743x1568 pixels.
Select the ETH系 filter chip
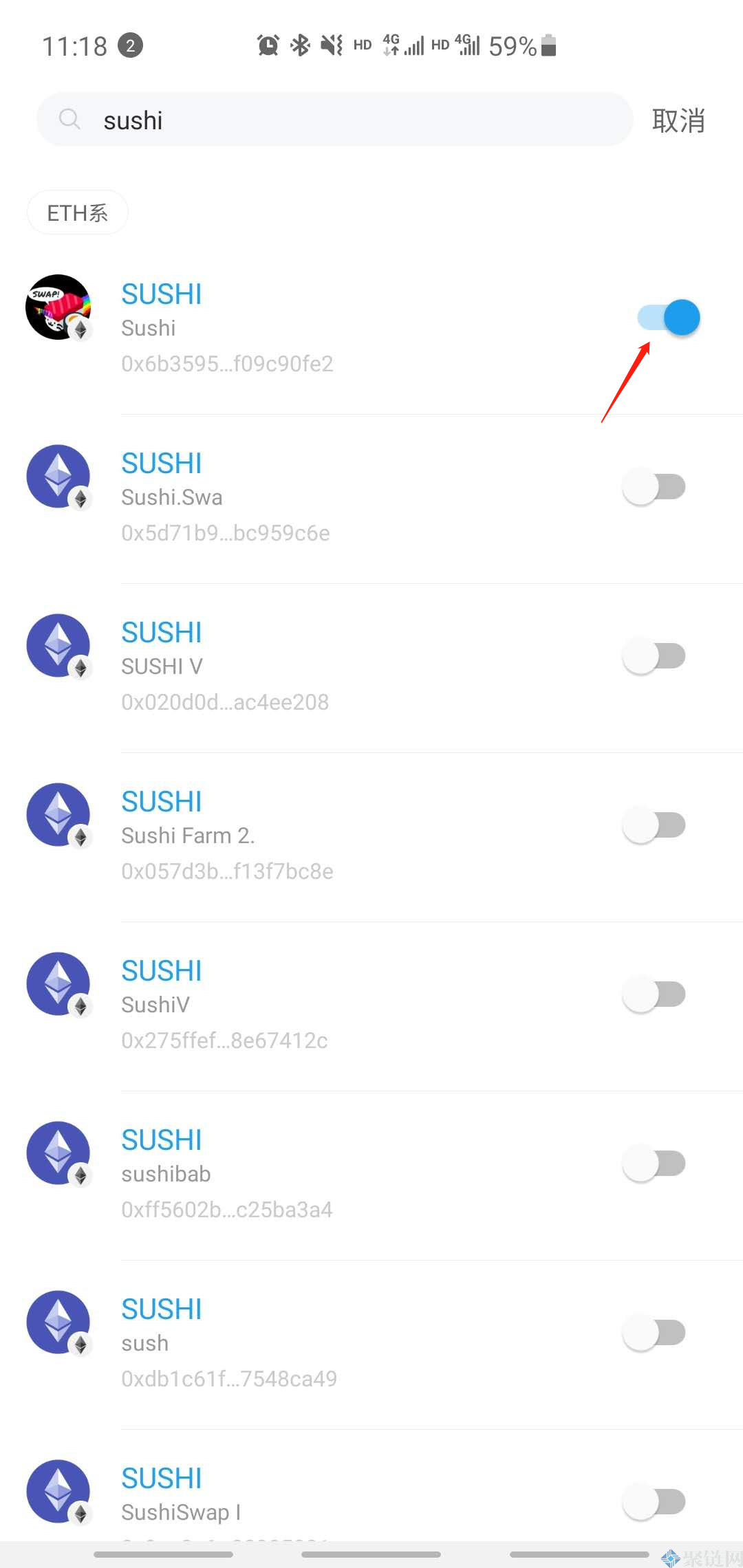click(x=77, y=213)
